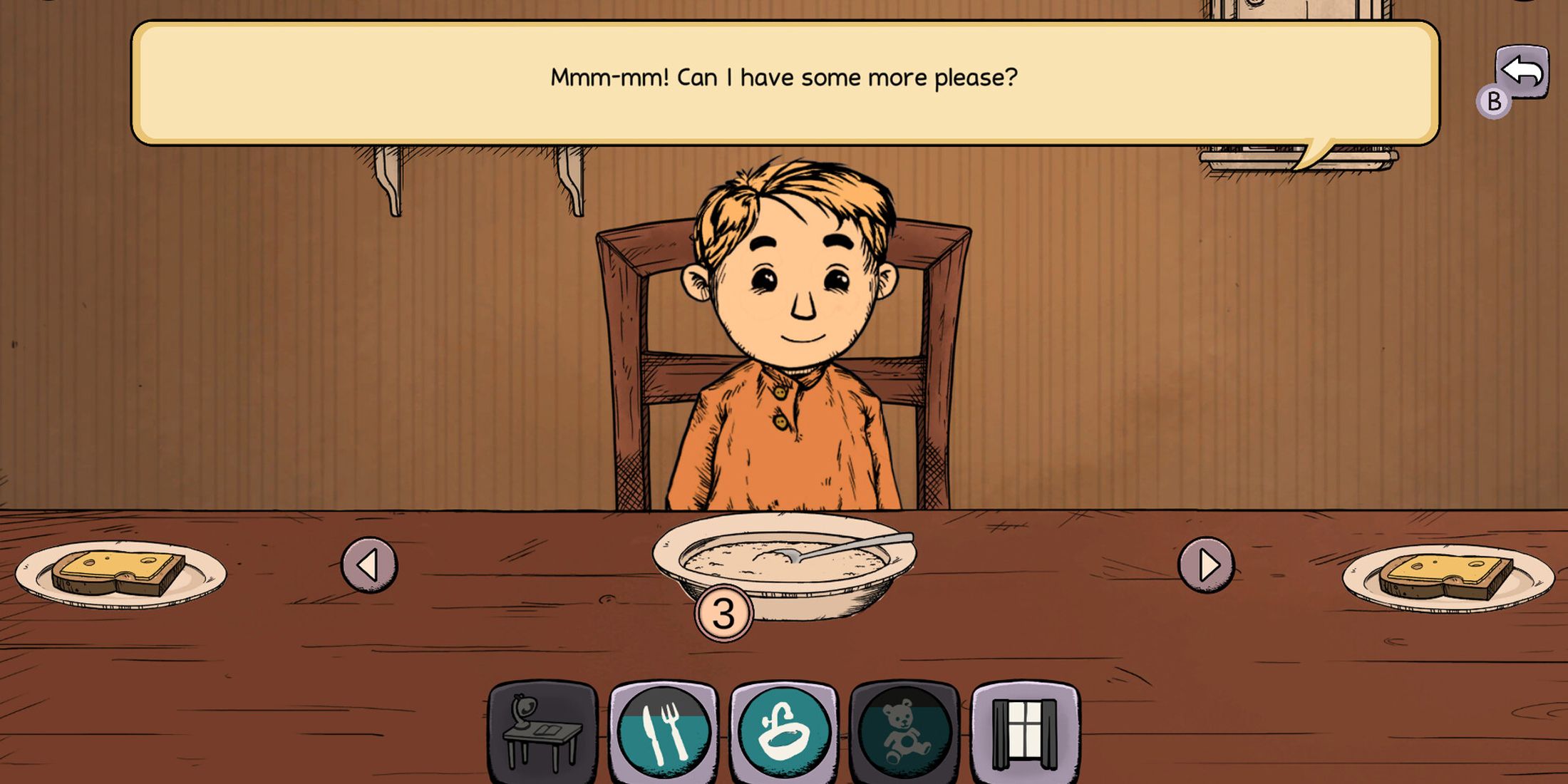Select next food with right arrow
1568x784 pixels.
pyautogui.click(x=1206, y=565)
